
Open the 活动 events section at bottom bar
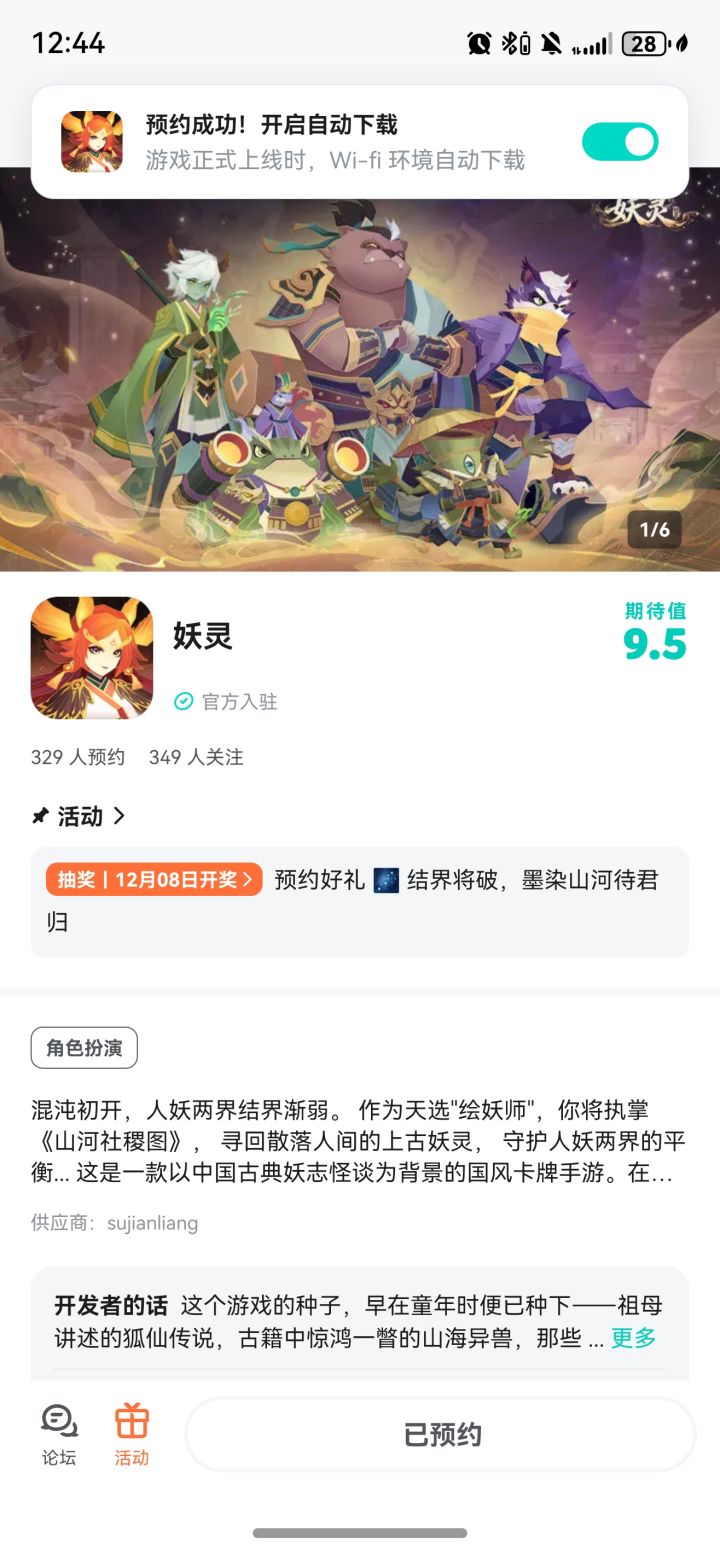[131, 1433]
